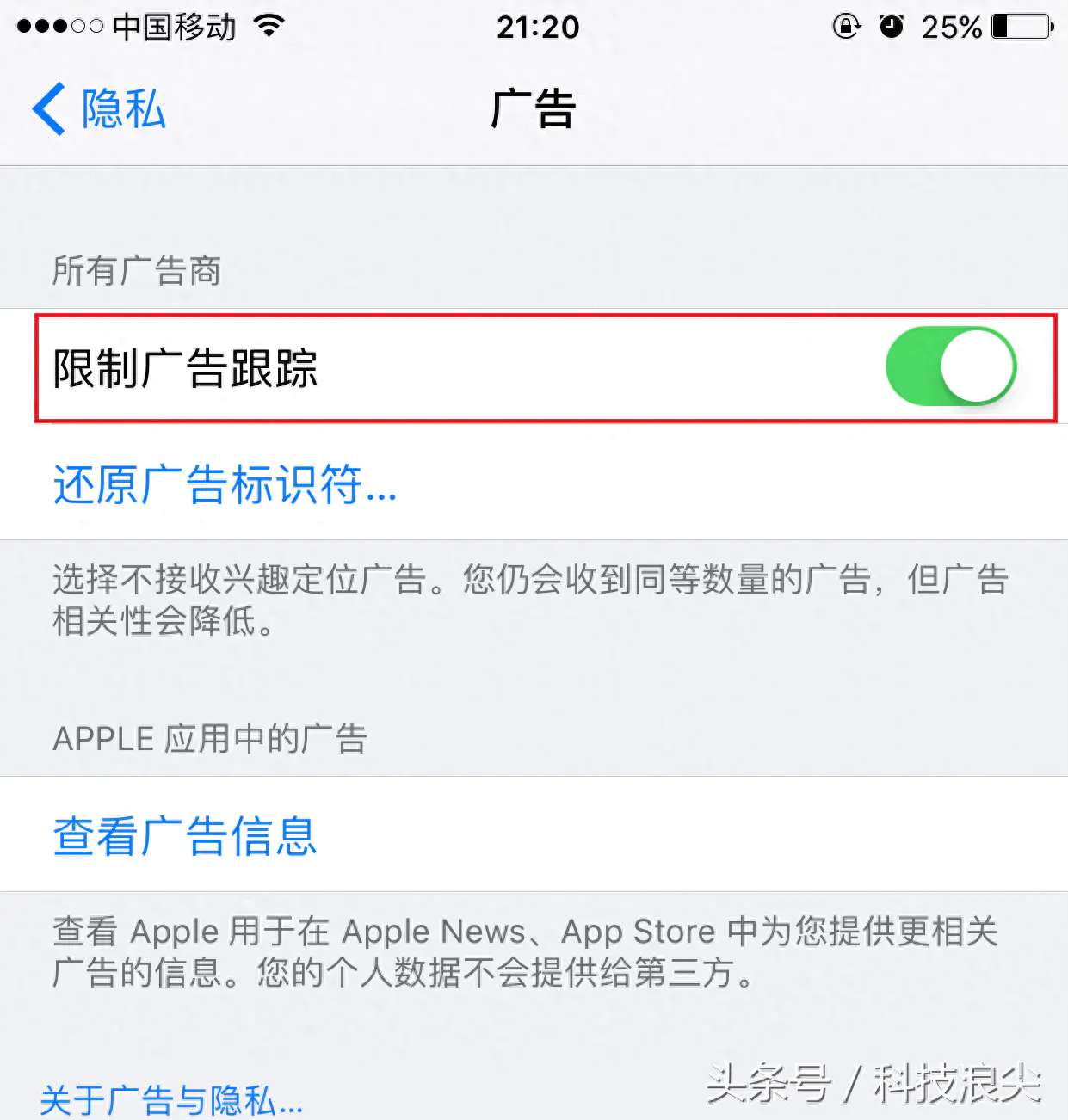Open 关于广告与隐私 link
The width and height of the screenshot is (1068, 1120).
pyautogui.click(x=171, y=1100)
